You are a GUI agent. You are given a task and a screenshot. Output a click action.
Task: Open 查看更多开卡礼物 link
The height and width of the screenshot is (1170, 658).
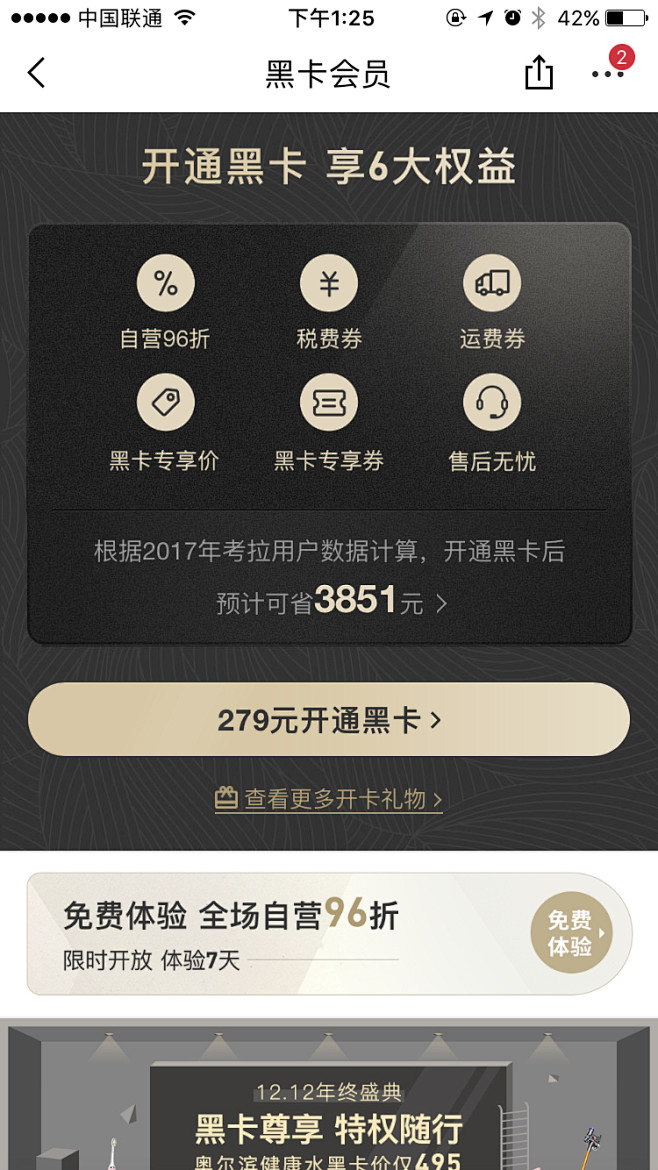pos(329,799)
